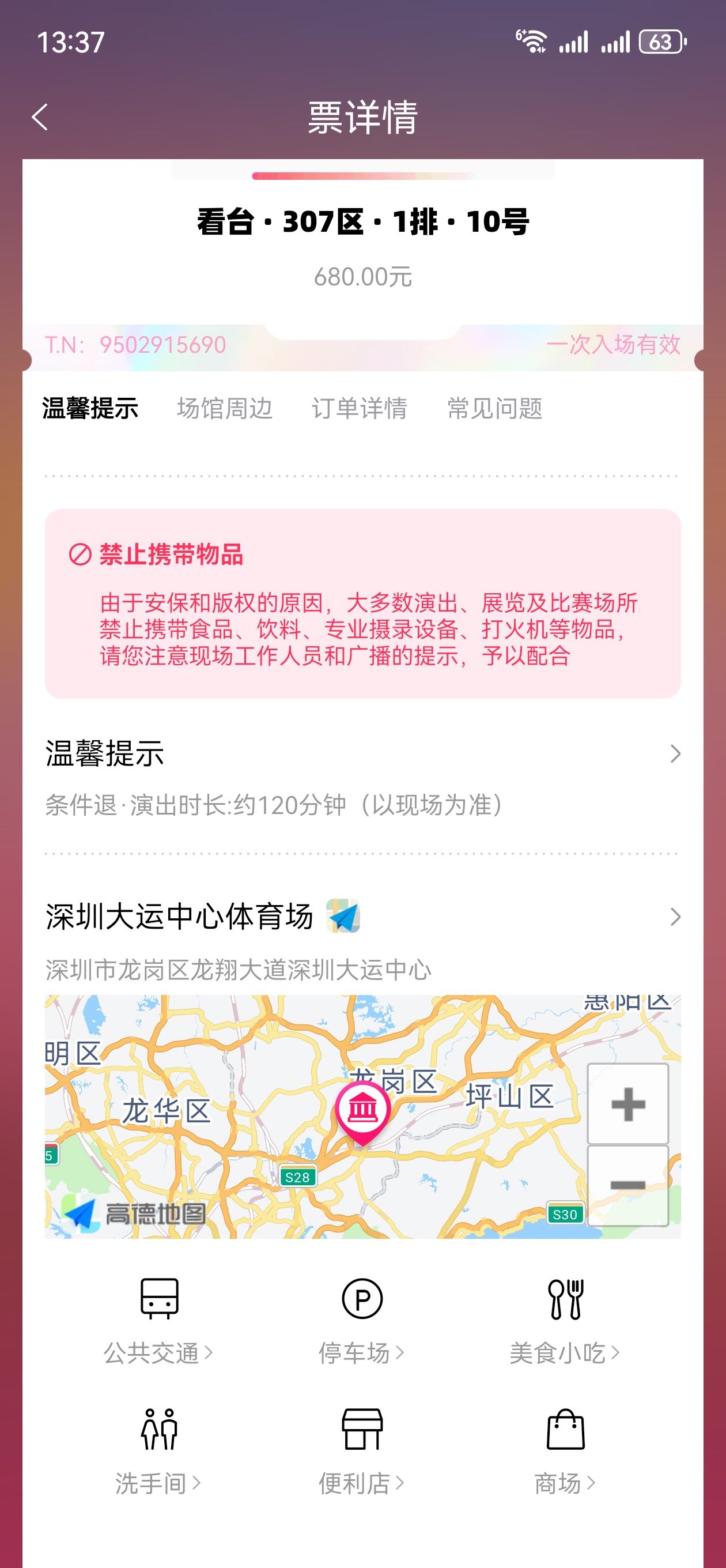726x1568 pixels.
Task: Zoom out on the map
Action: (628, 1185)
